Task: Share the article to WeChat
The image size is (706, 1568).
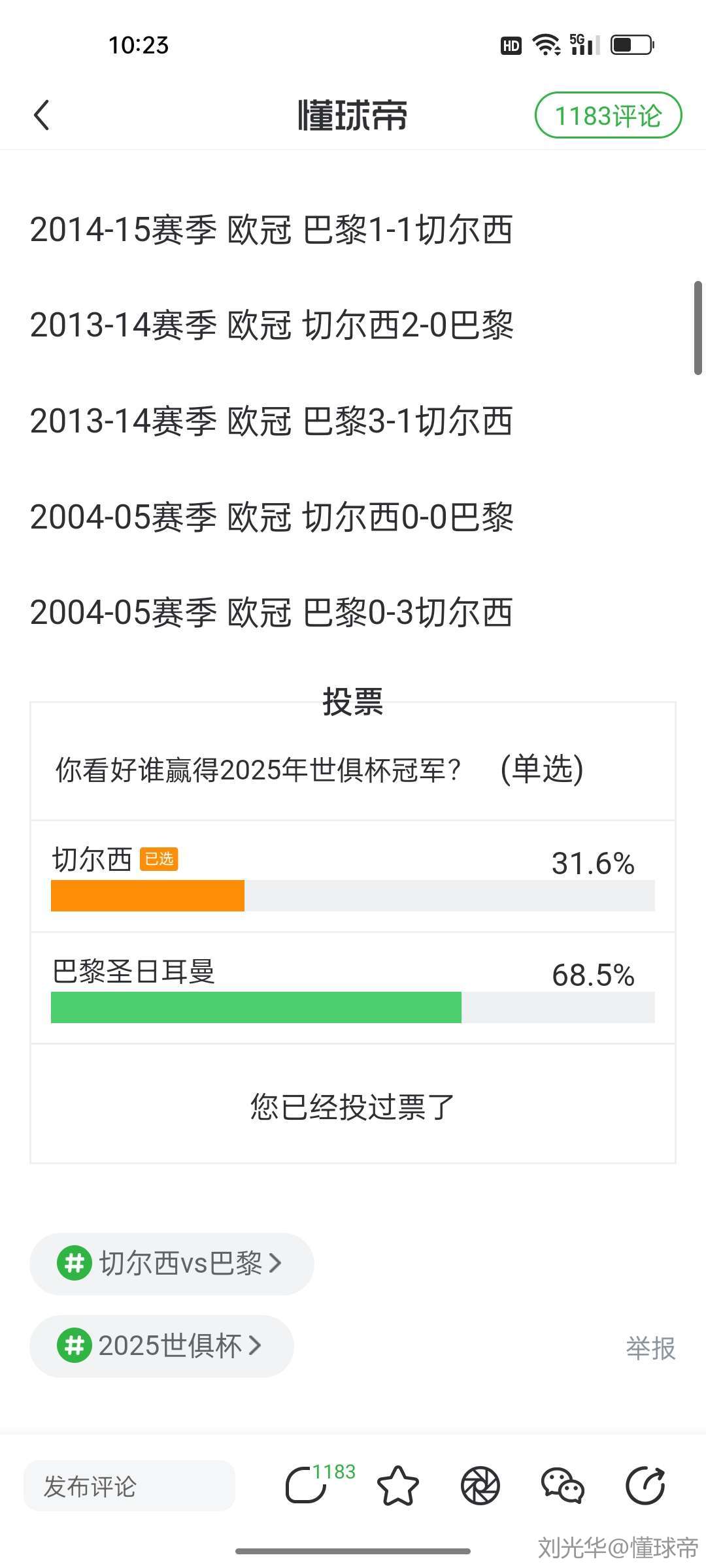Action: (x=562, y=1486)
